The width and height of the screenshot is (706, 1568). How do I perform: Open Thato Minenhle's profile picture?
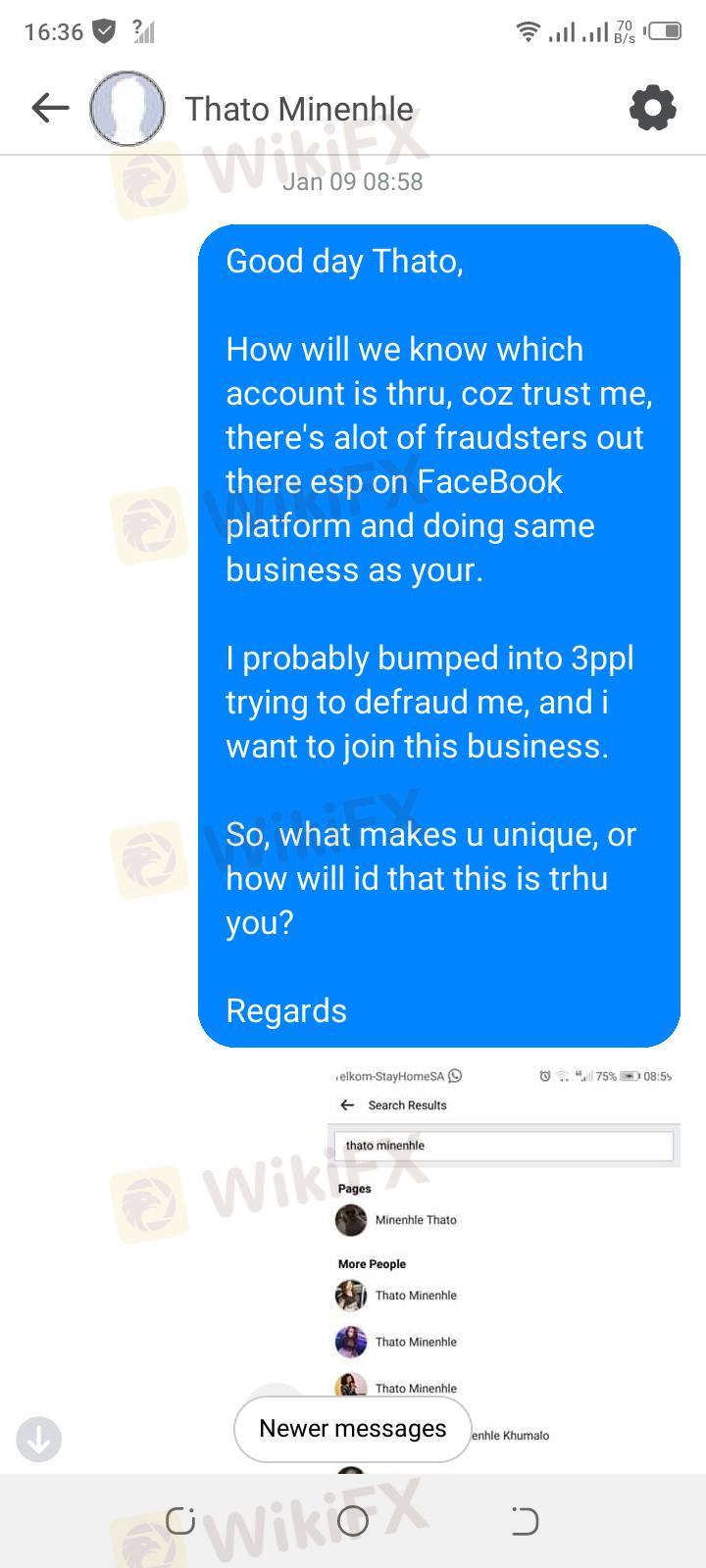point(126,109)
